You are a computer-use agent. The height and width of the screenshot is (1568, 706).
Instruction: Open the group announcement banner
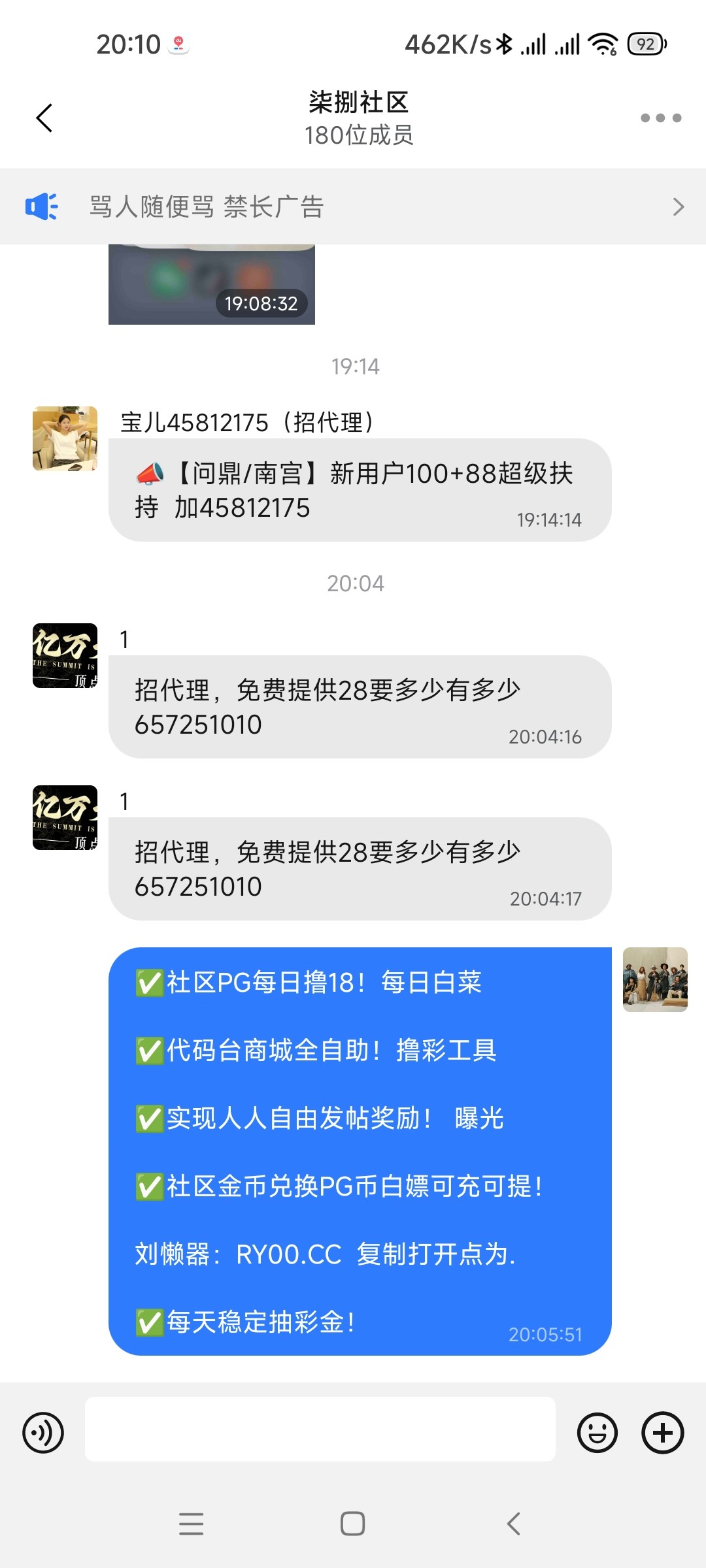pos(353,207)
